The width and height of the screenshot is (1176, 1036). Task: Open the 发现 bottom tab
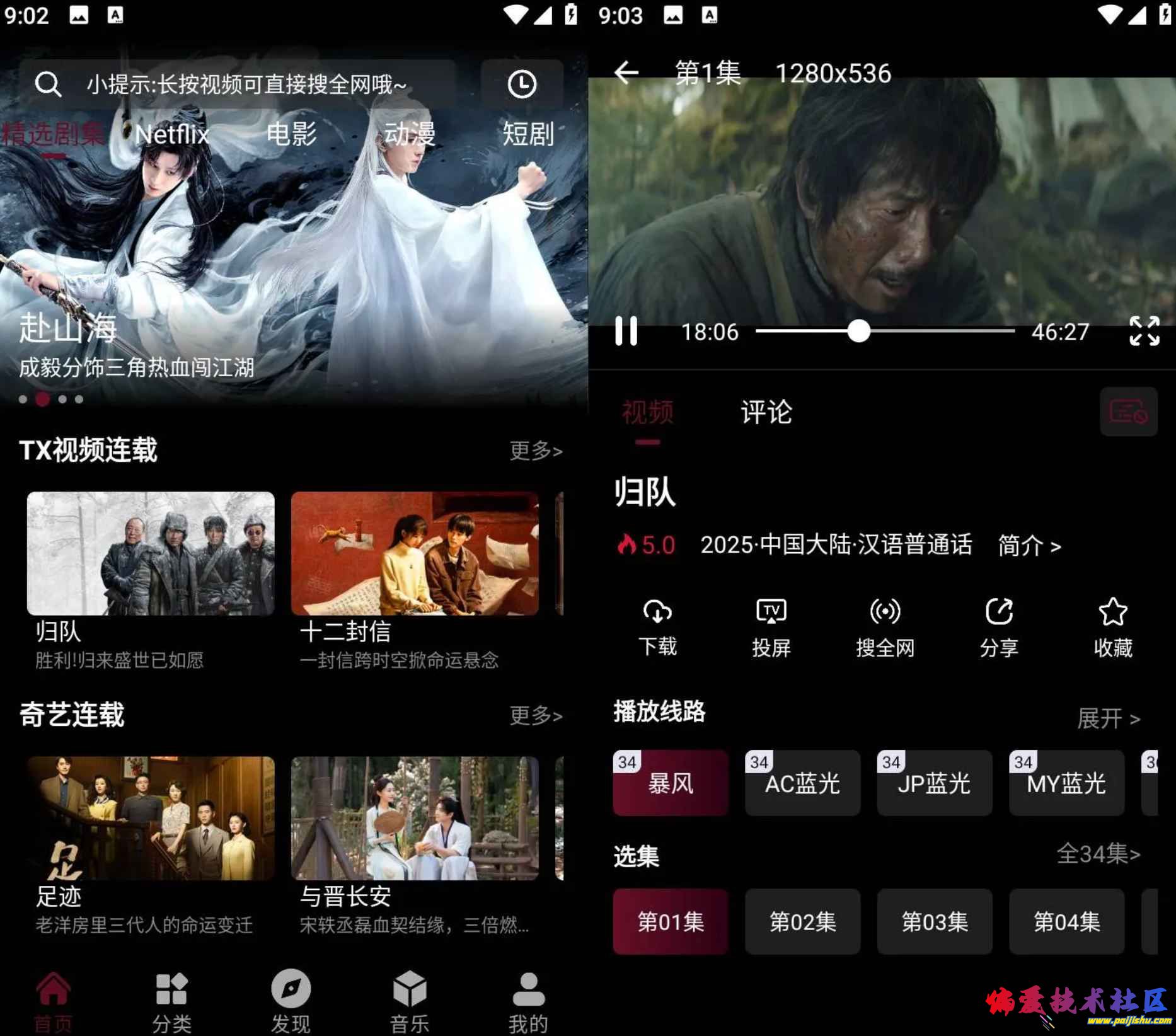[291, 1002]
